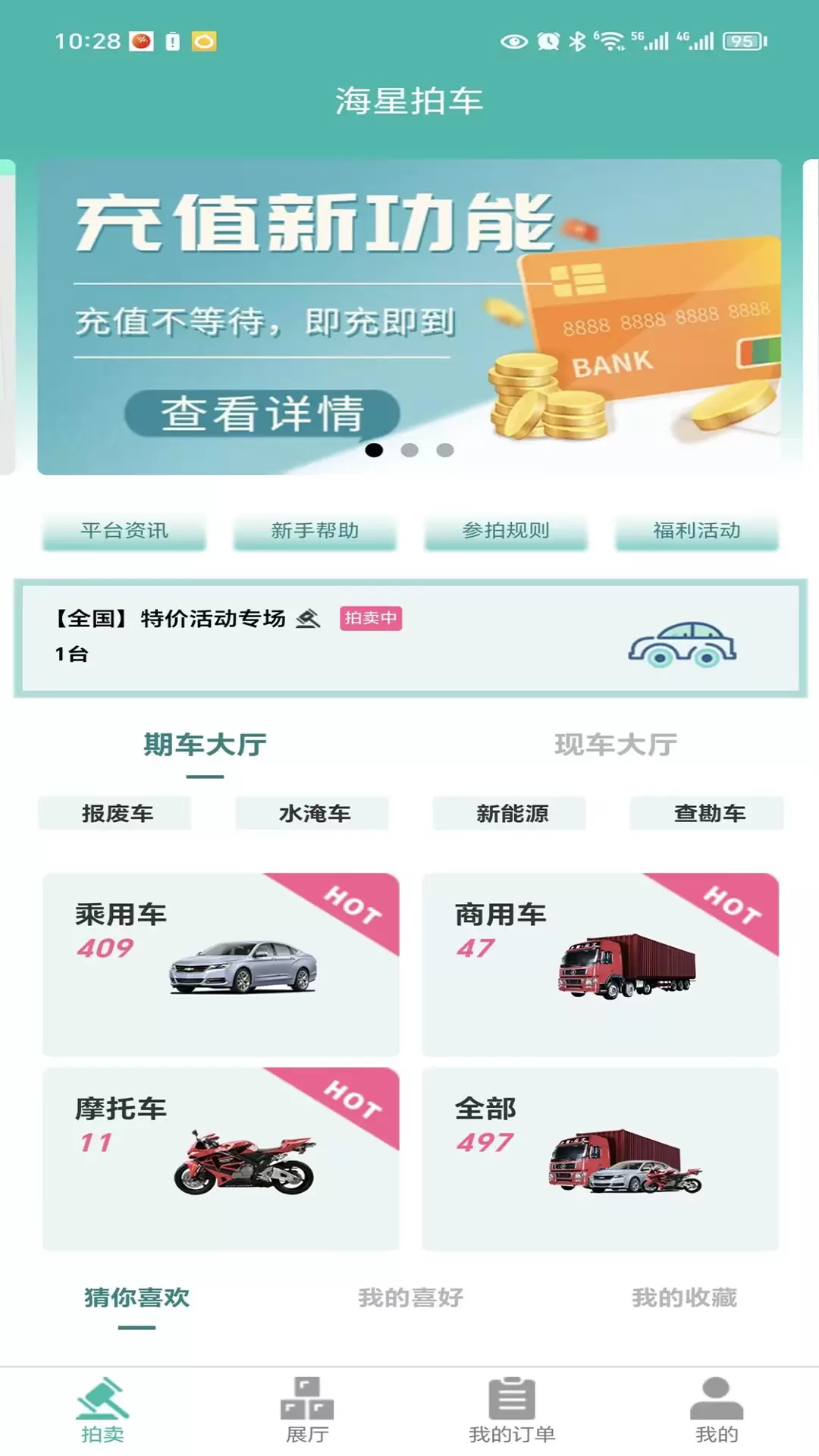
Task: Open the 摩托车 category card
Action: click(221, 1158)
